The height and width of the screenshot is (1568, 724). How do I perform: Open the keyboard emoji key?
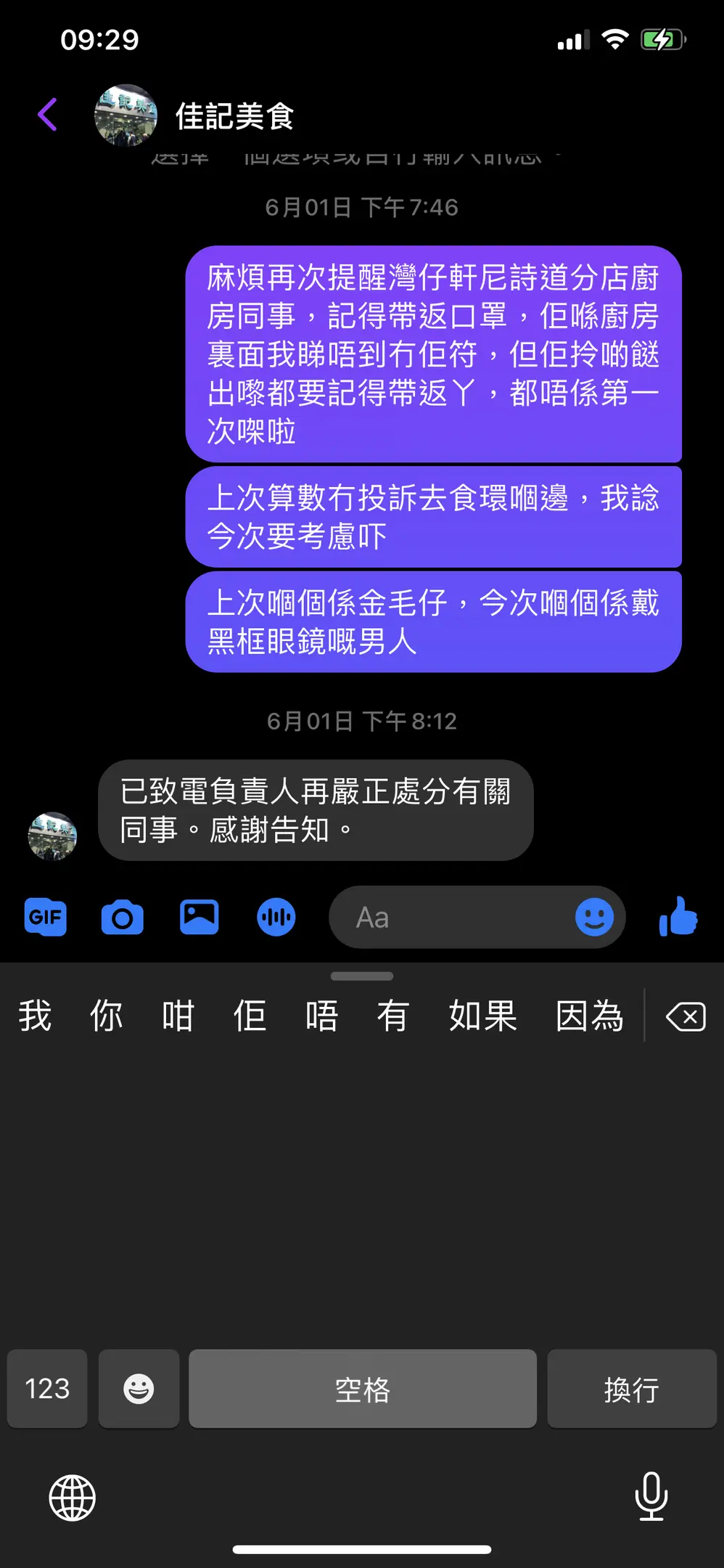click(x=139, y=1389)
